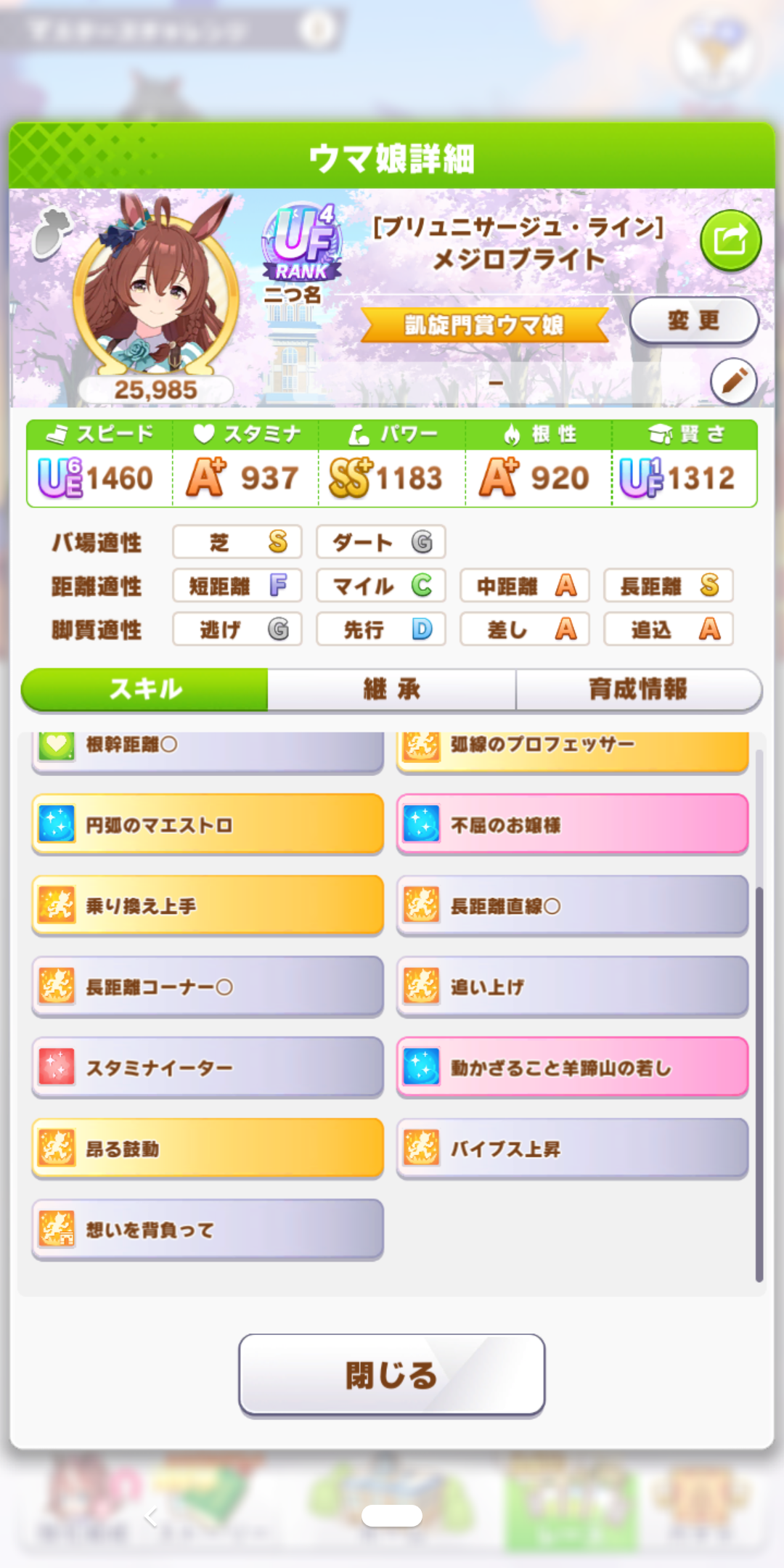Show details for 昂る鼓動
784x1568 pixels.
coord(208,1148)
